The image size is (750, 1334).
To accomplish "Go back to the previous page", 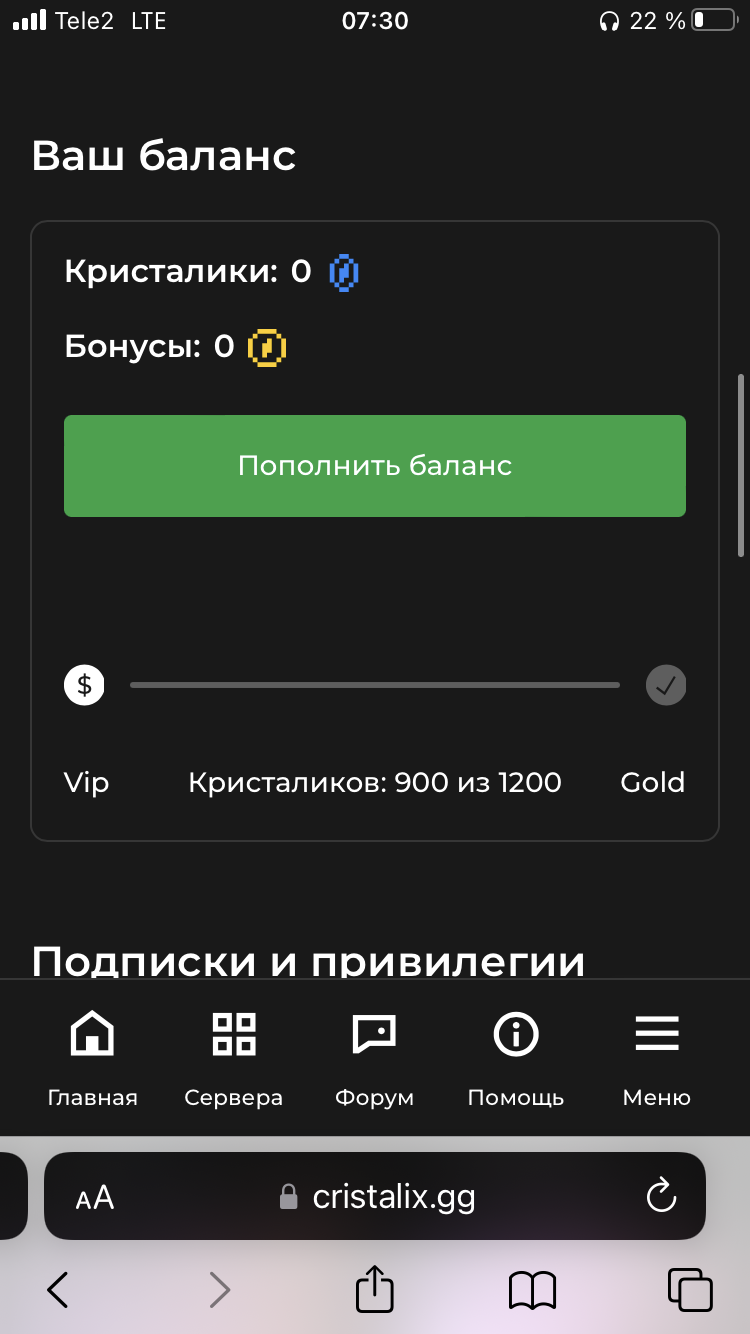I will pos(58,1290).
